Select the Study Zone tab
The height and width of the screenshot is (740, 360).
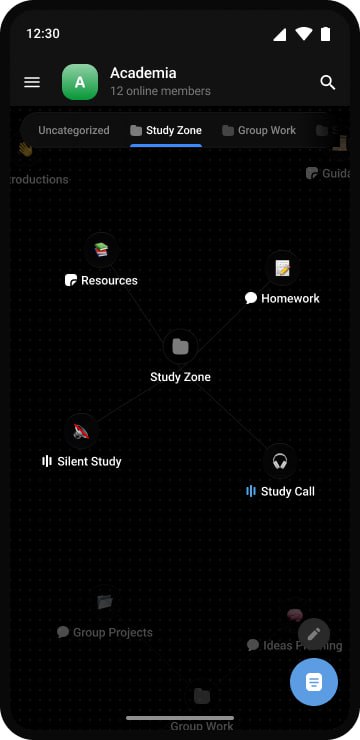pyautogui.click(x=166, y=131)
